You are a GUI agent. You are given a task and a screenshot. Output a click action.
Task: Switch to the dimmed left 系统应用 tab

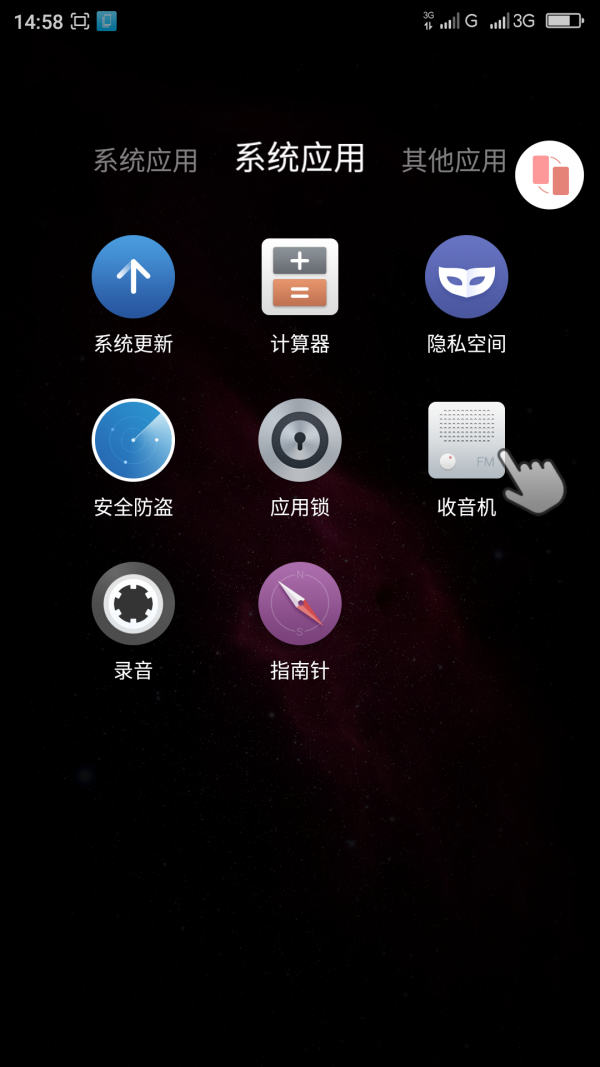tap(145, 160)
